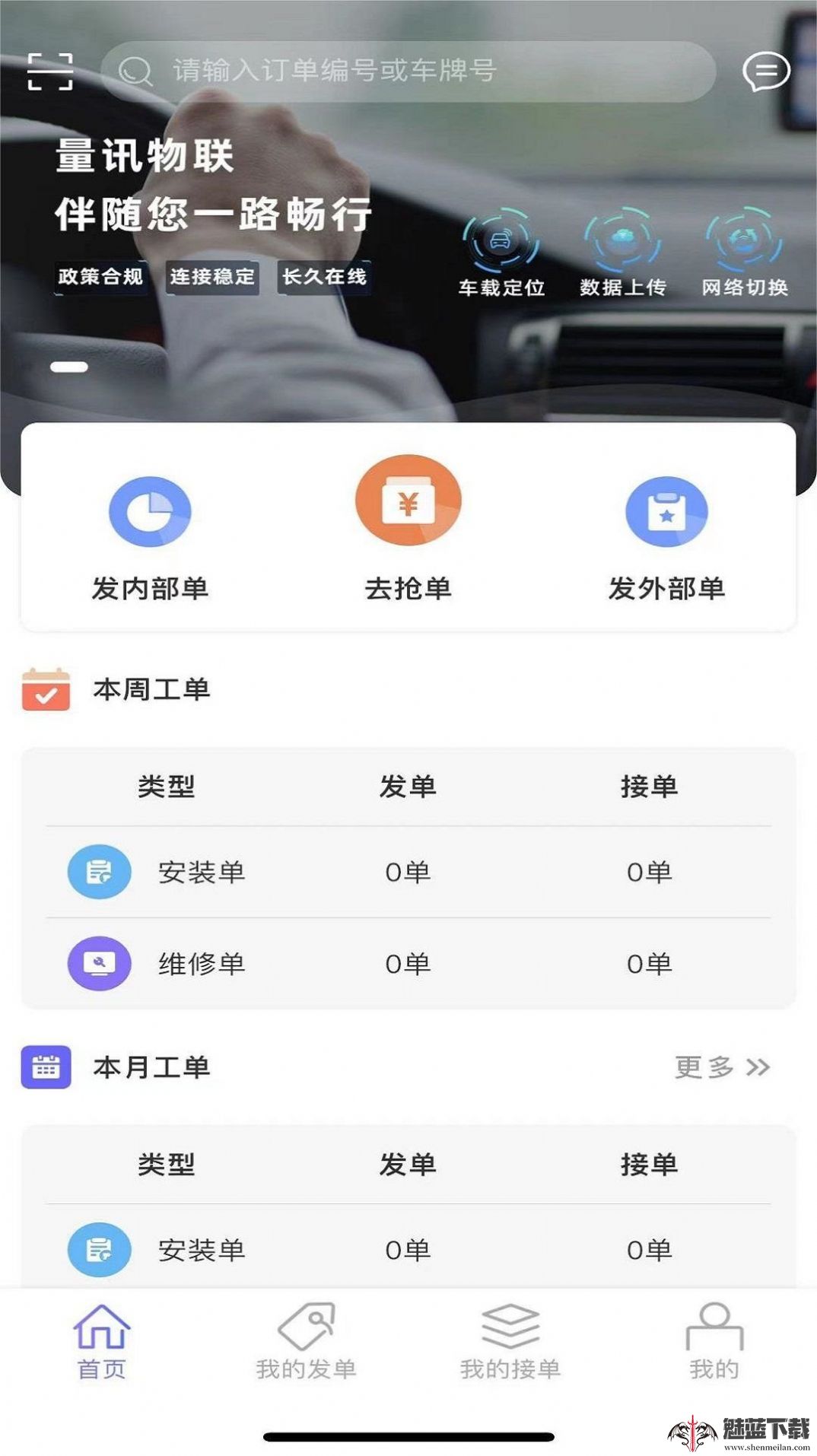Go to the 我的 profile tab
Viewport: 817px width, 1456px height.
(x=714, y=1342)
